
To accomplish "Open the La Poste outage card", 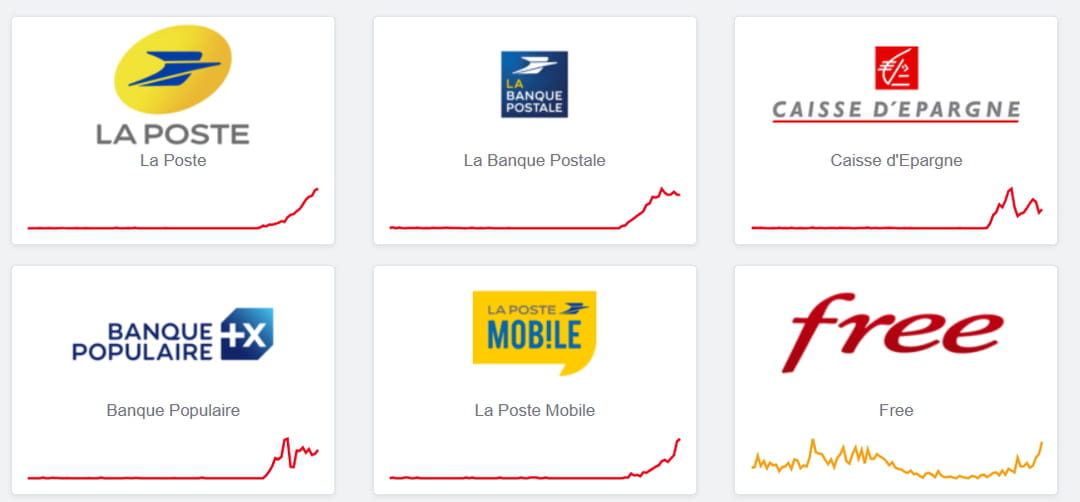I will point(173,130).
